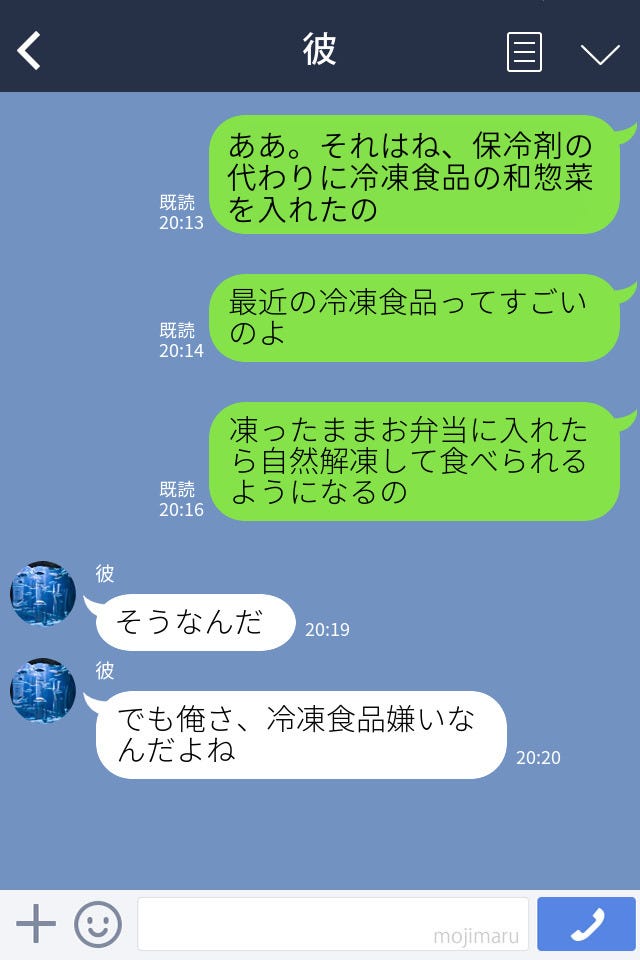Image resolution: width=640 pixels, height=960 pixels.
Task: Open the plus attachment menu
Action: [x=36, y=923]
